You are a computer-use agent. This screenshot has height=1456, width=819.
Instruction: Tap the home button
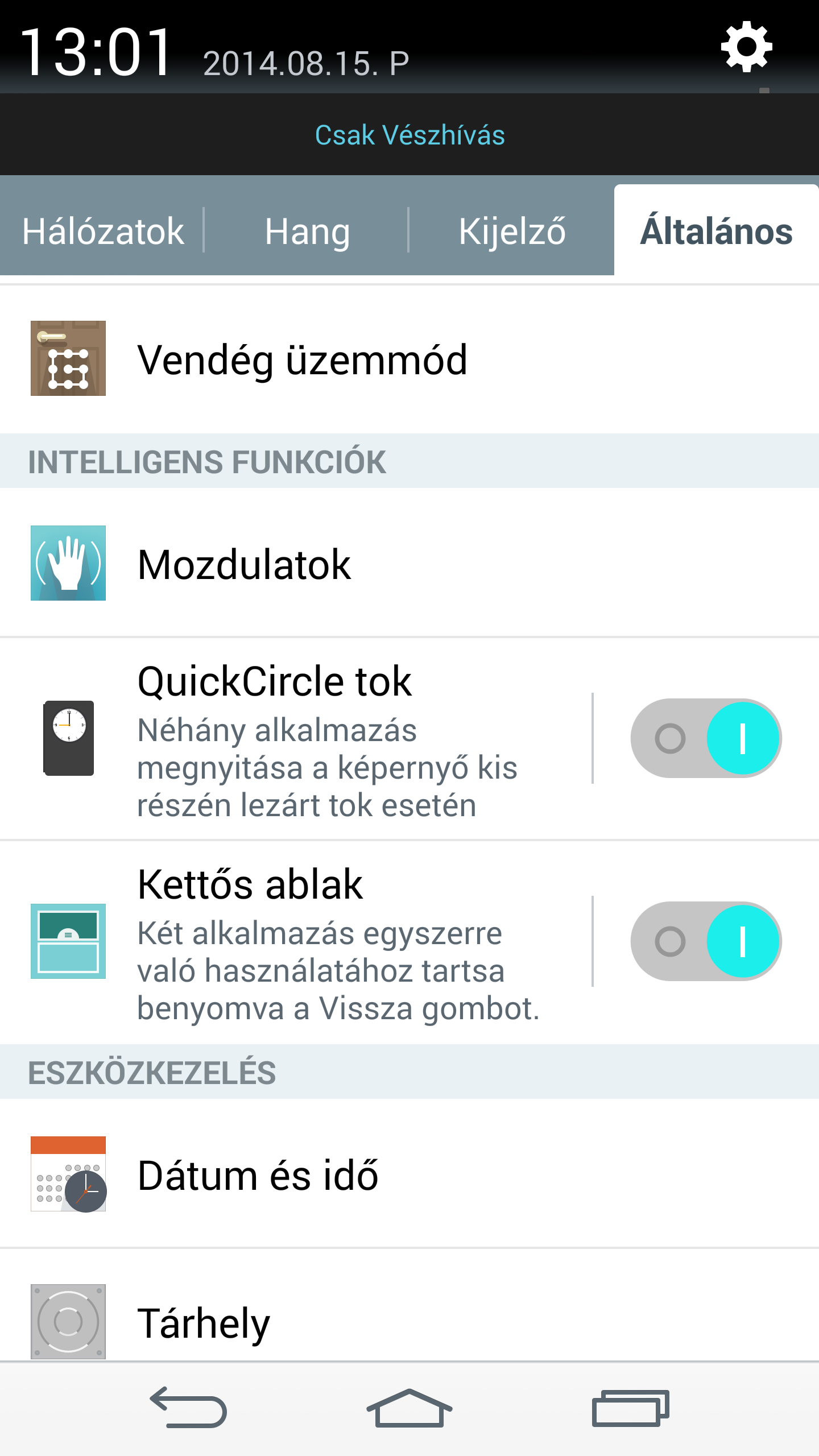pos(409,1408)
